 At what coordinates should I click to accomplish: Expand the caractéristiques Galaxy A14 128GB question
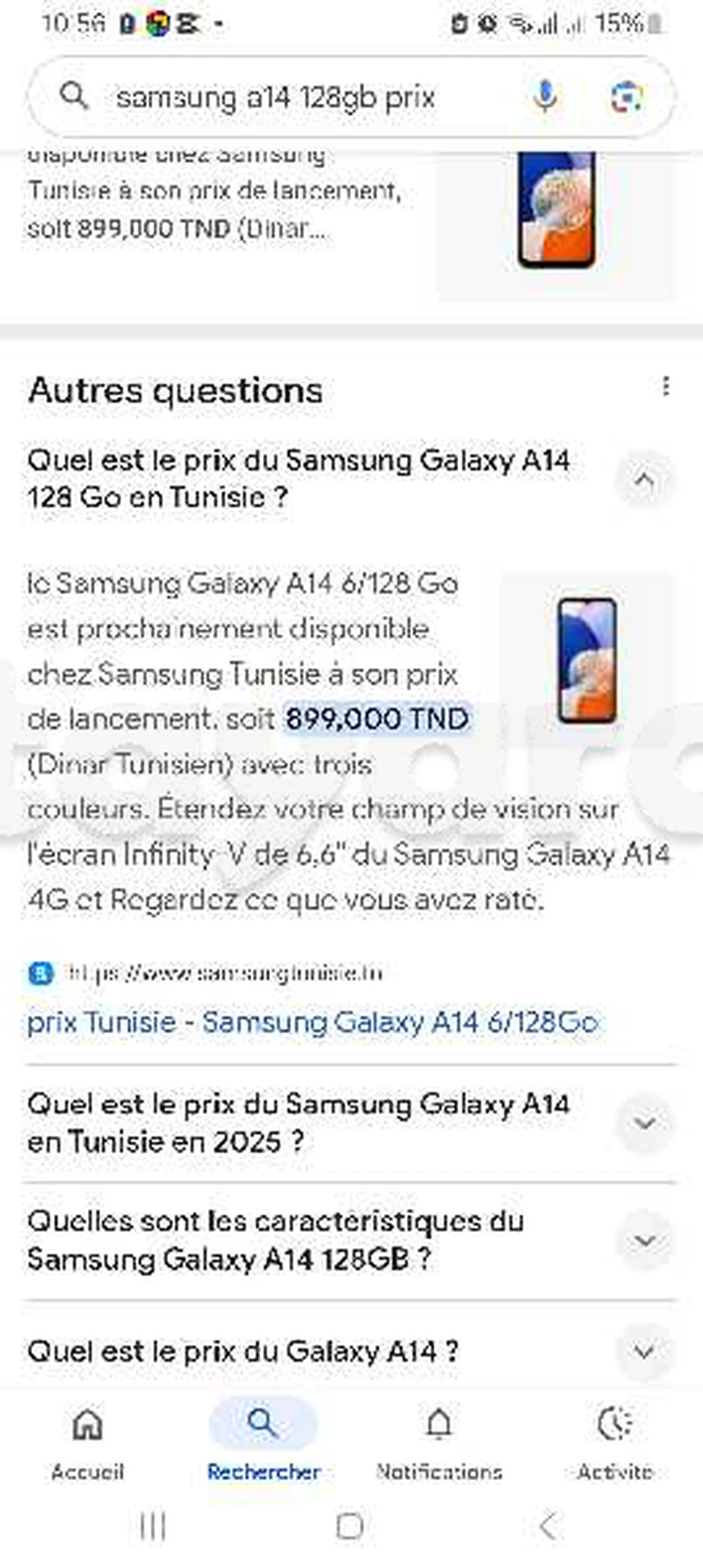[644, 1240]
